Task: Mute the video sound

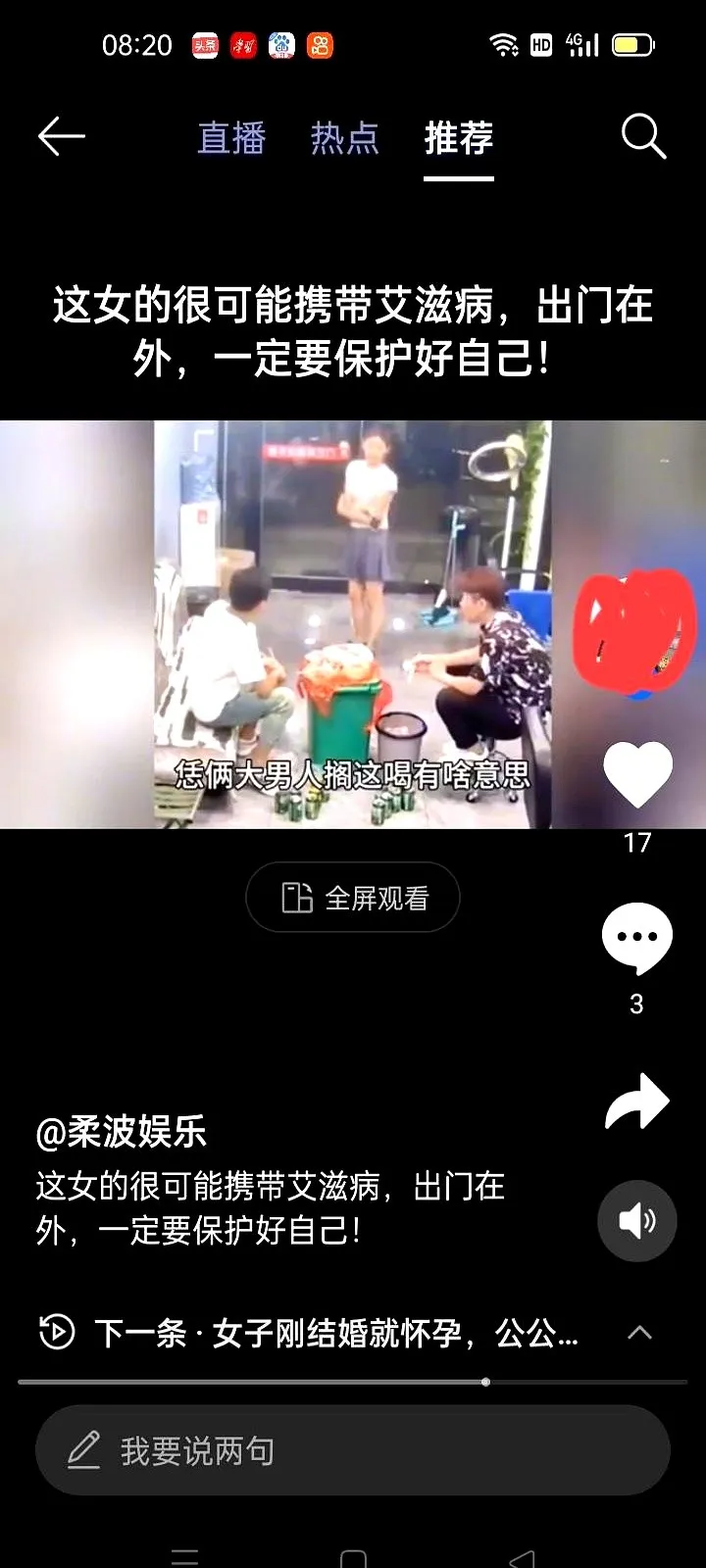Action: click(x=637, y=1220)
